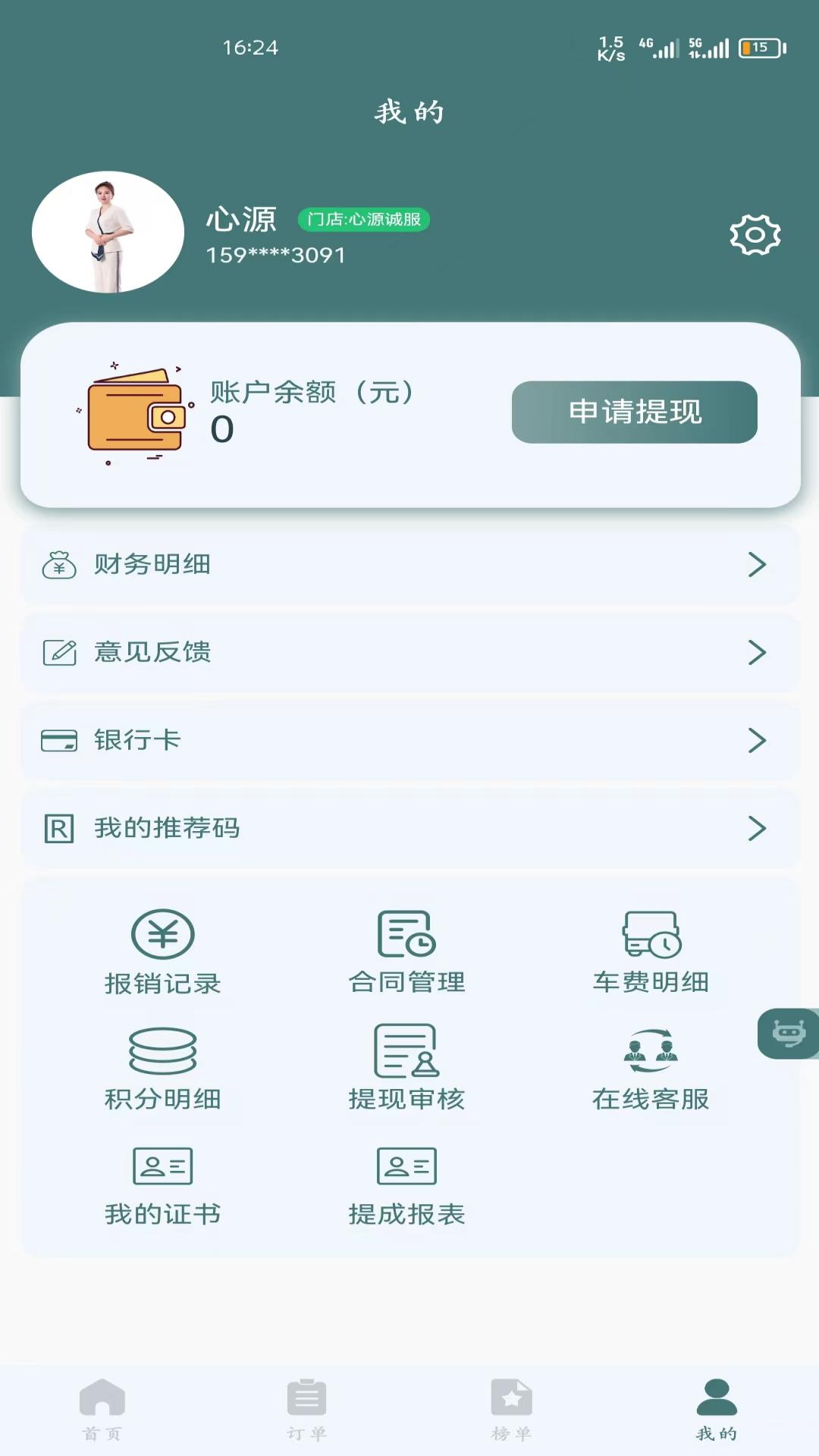Open 财务明细 financial details
Screen dimensions: 819x1456
click(x=409, y=564)
